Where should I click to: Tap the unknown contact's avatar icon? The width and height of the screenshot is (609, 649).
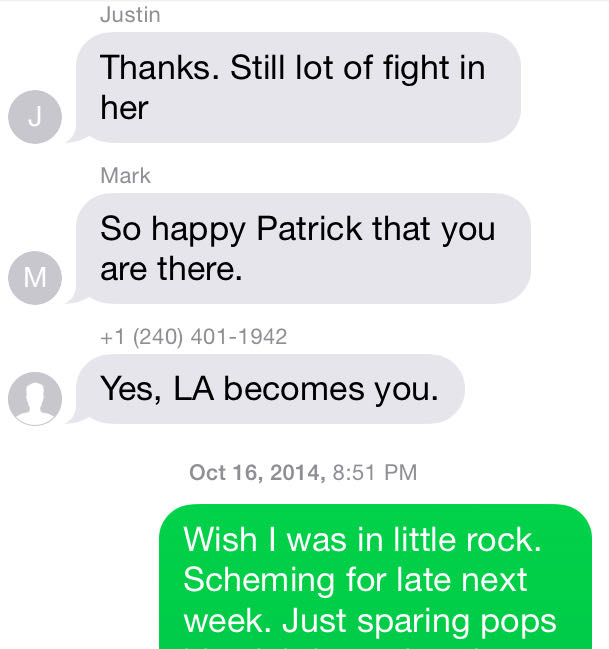click(x=35, y=398)
